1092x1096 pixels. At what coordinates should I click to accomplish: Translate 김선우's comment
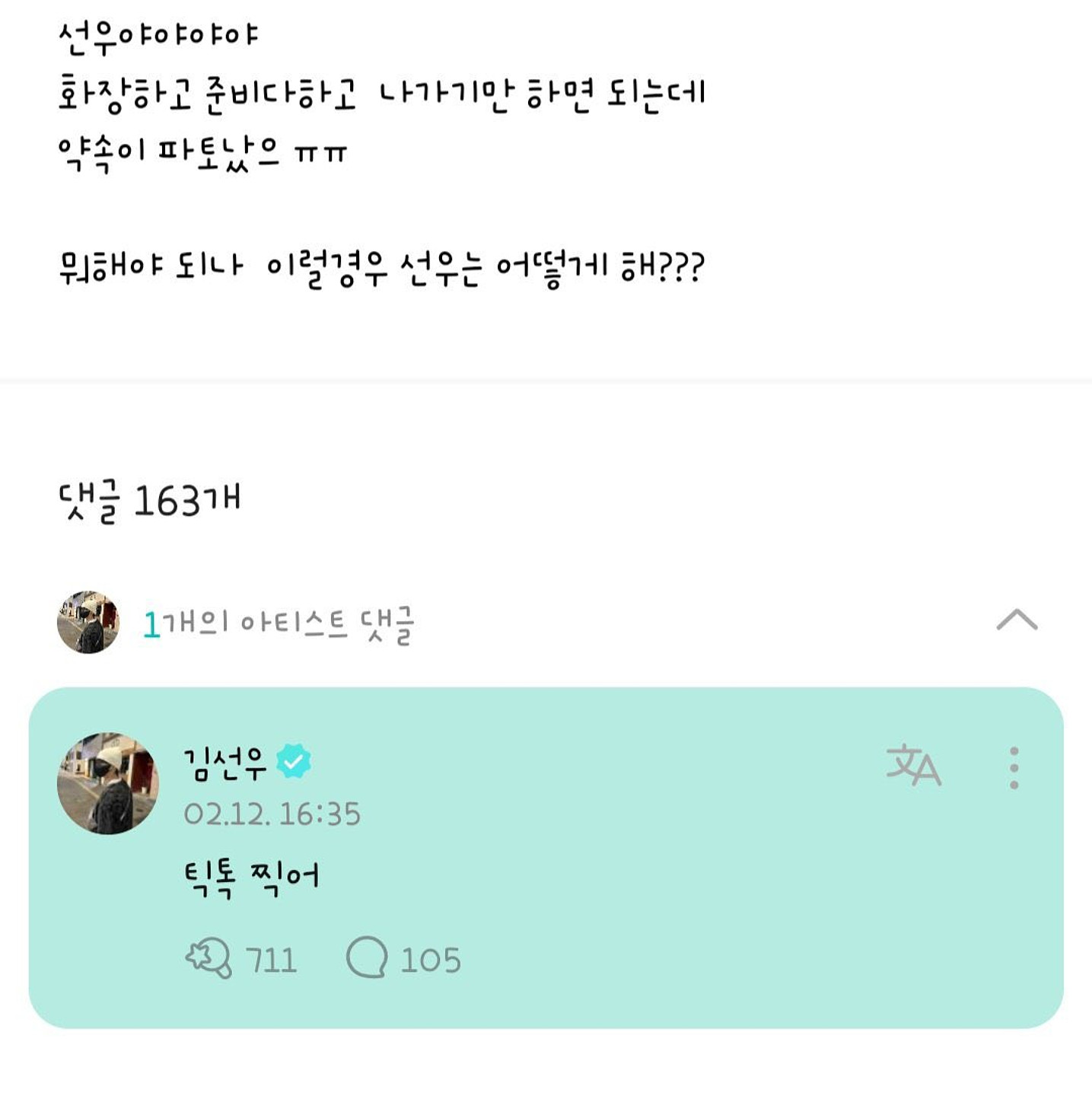click(x=913, y=765)
